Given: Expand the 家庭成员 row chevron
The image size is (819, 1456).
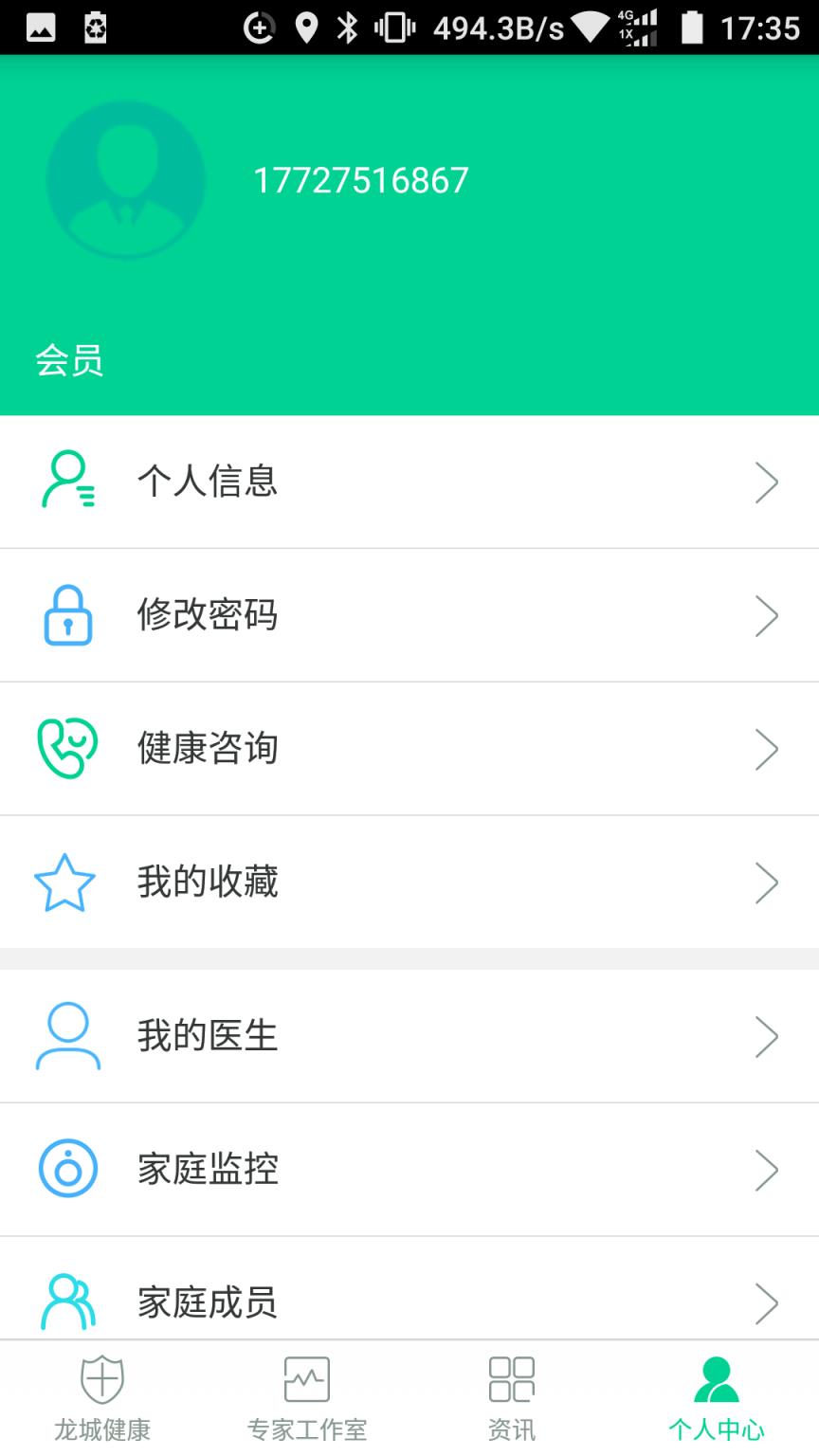Looking at the screenshot, I should pos(768,1302).
